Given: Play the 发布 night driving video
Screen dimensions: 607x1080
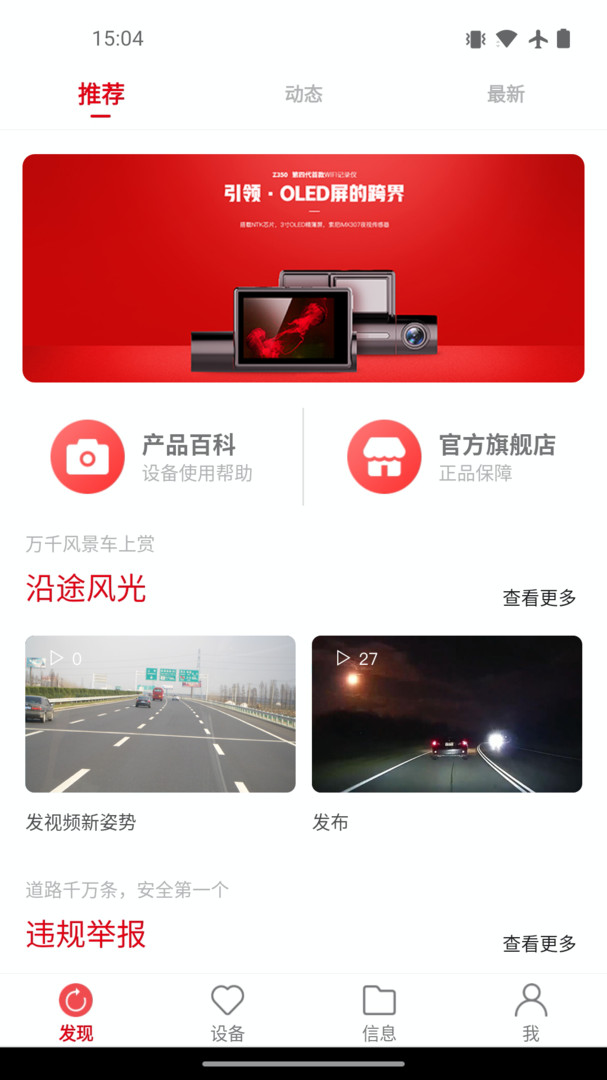Looking at the screenshot, I should click(446, 714).
